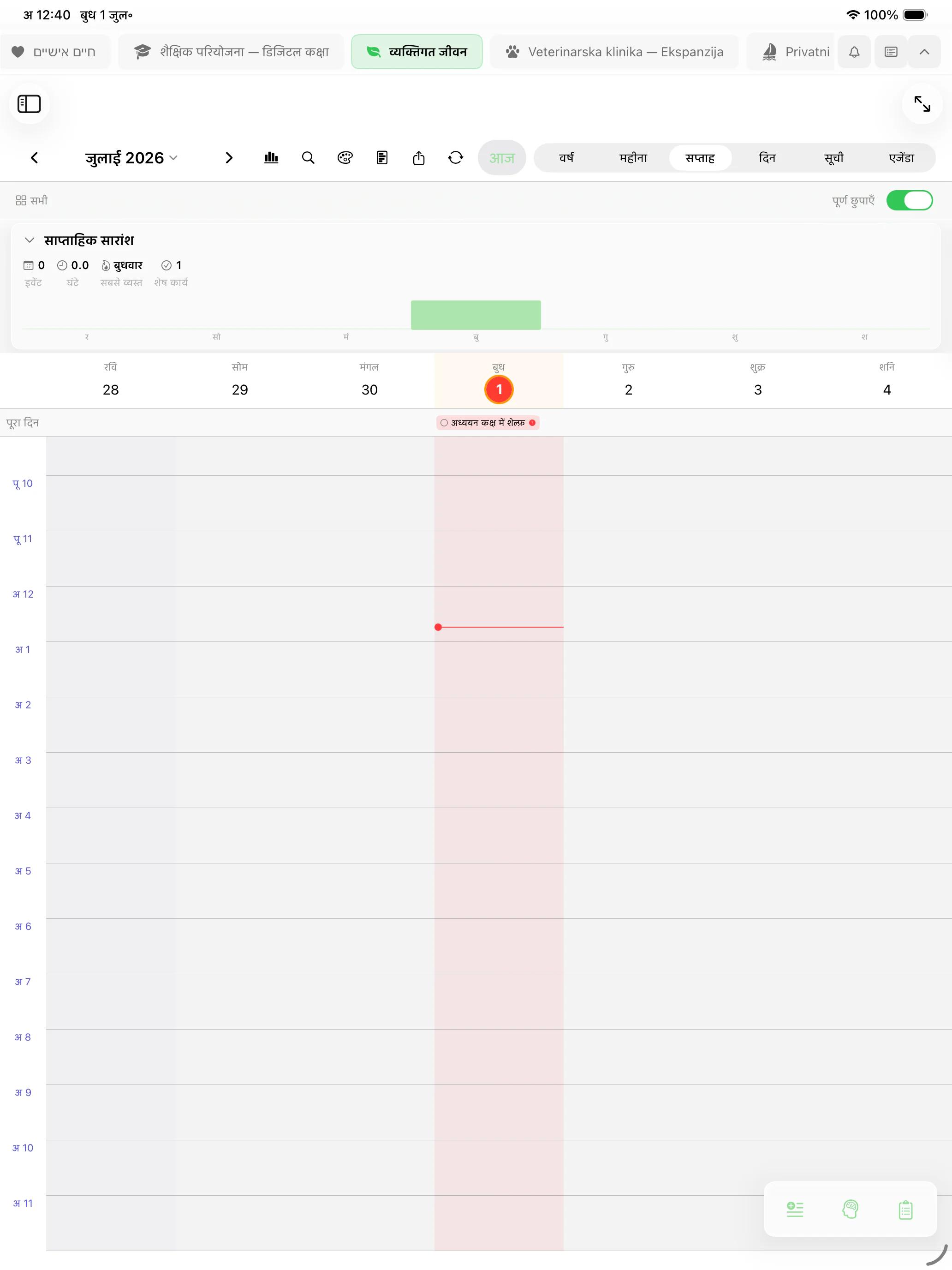Viewport: 952px width, 1270px height.
Task: Open the statistics bar chart icon
Action: (x=271, y=158)
